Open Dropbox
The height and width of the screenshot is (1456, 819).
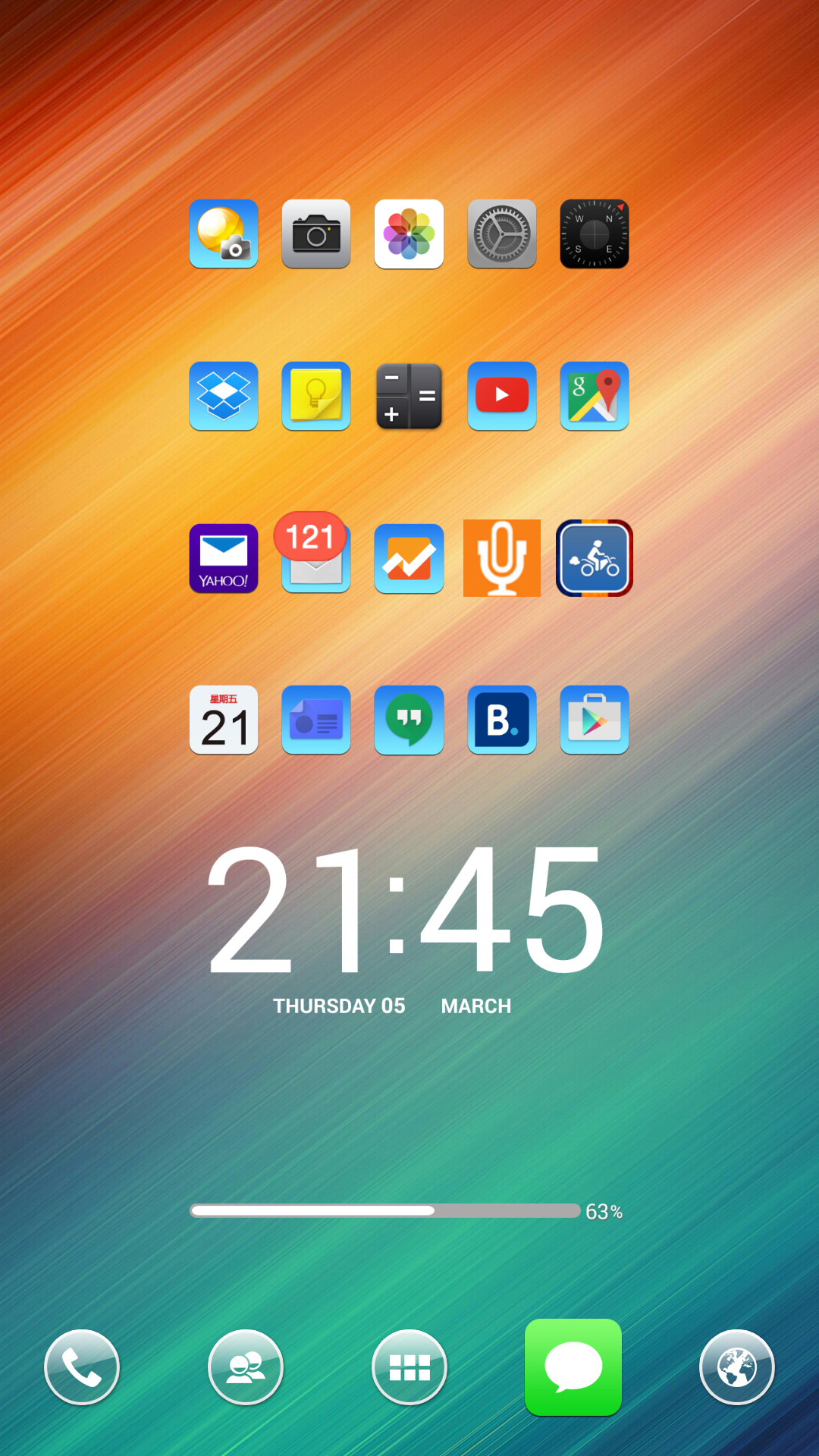pyautogui.click(x=224, y=396)
